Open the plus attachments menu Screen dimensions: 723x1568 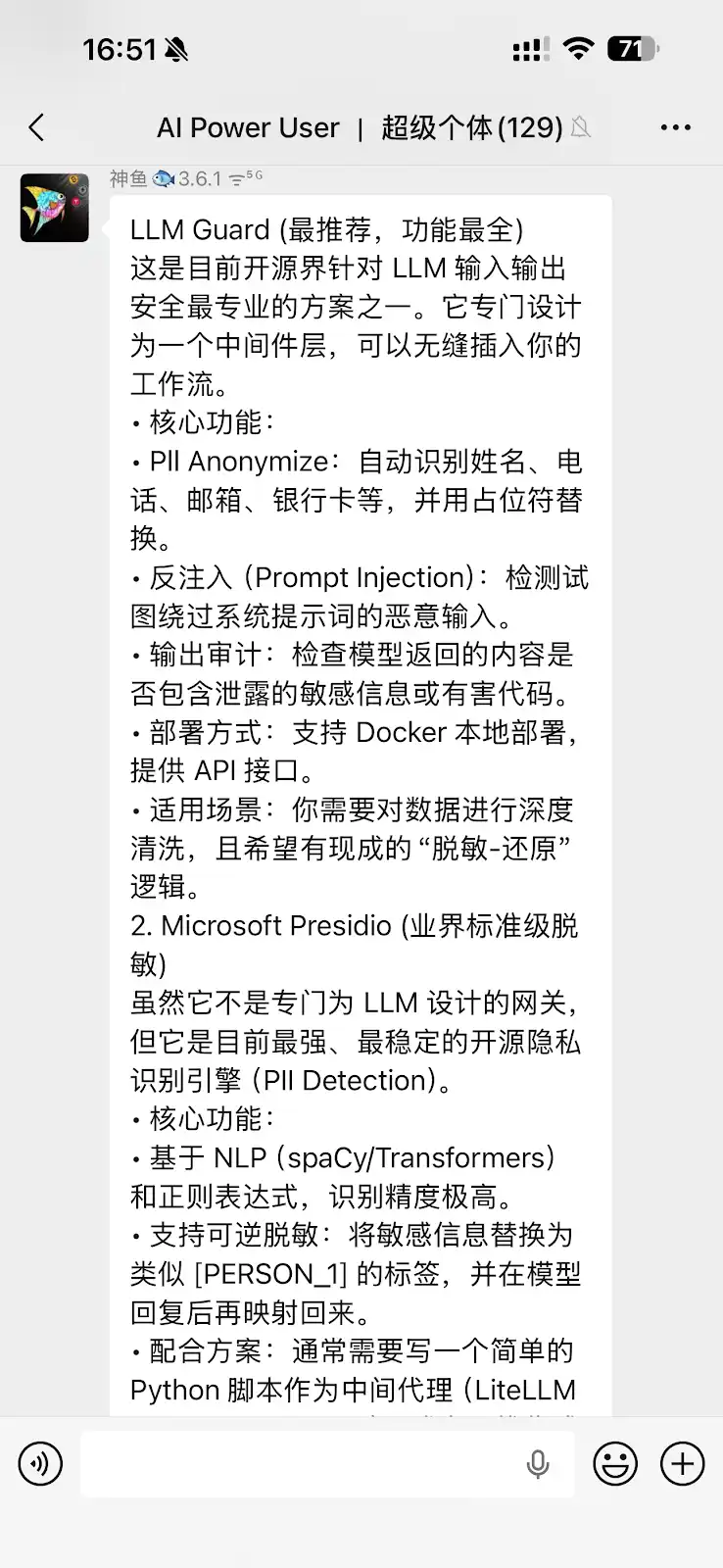[683, 1464]
